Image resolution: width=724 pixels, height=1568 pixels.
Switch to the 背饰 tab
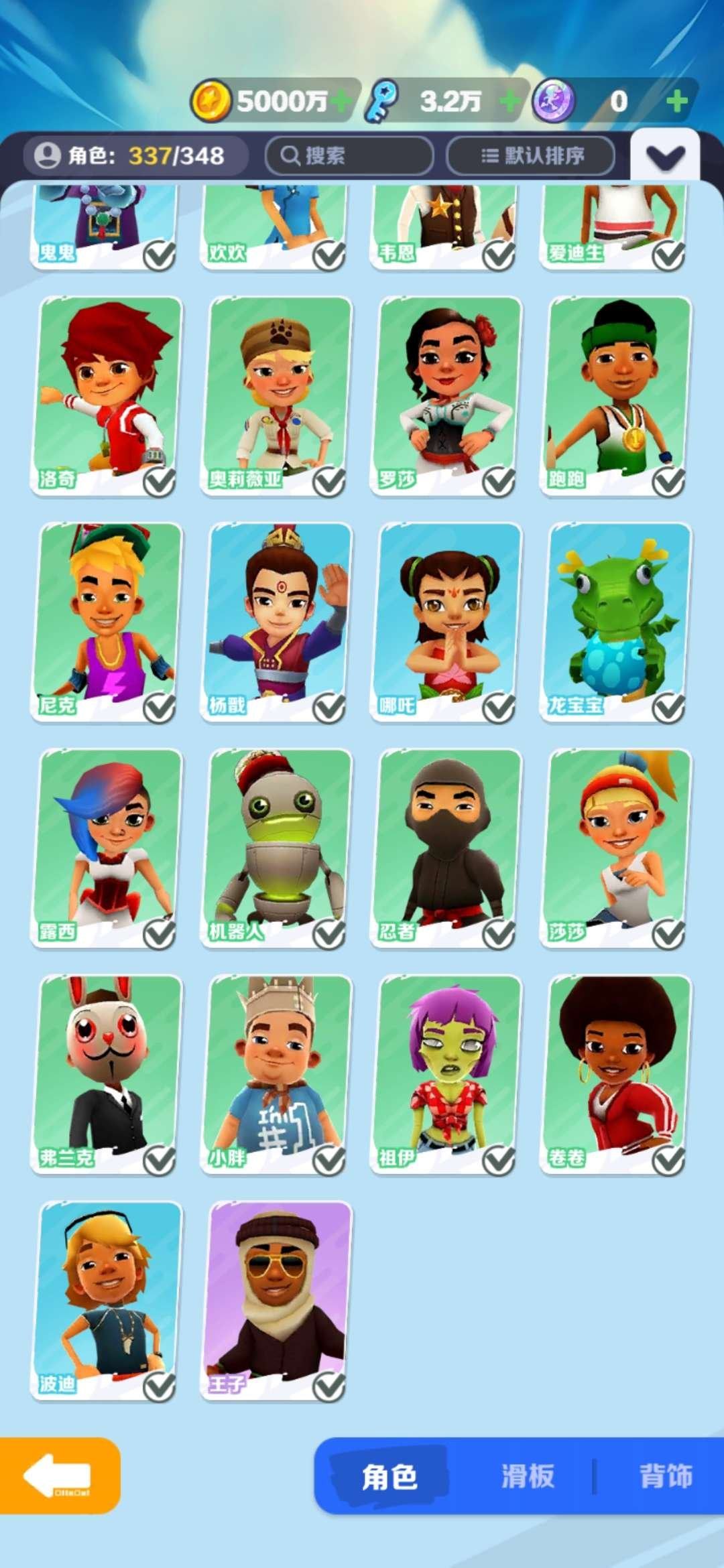click(x=665, y=1476)
